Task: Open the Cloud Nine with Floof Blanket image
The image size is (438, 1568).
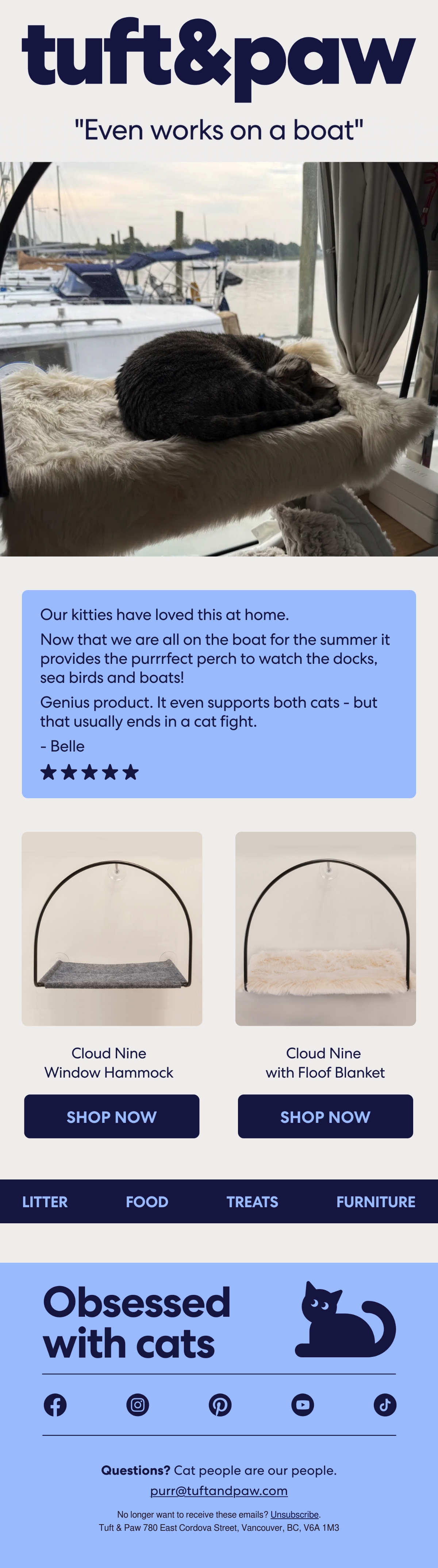Action: point(326,929)
